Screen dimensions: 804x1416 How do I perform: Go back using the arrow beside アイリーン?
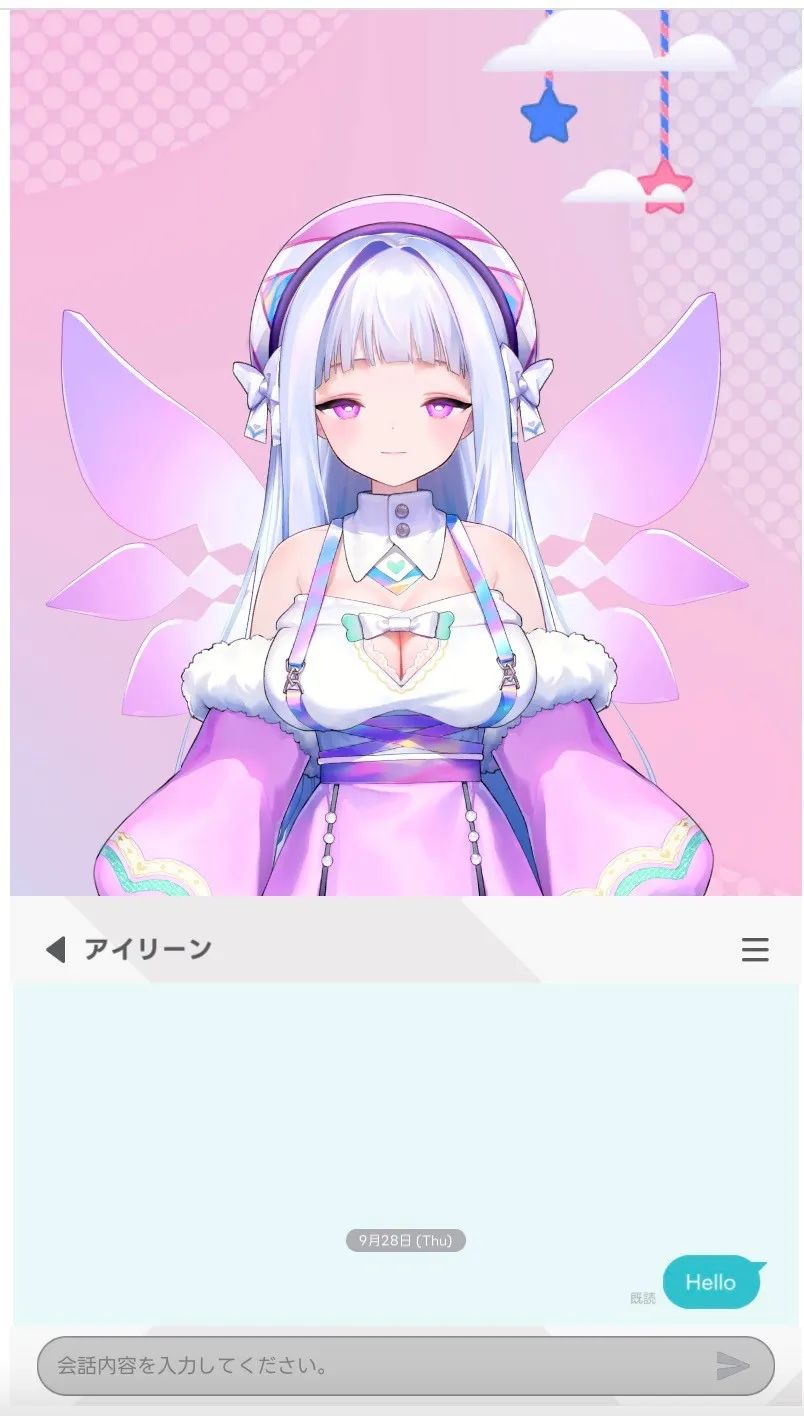click(x=55, y=949)
